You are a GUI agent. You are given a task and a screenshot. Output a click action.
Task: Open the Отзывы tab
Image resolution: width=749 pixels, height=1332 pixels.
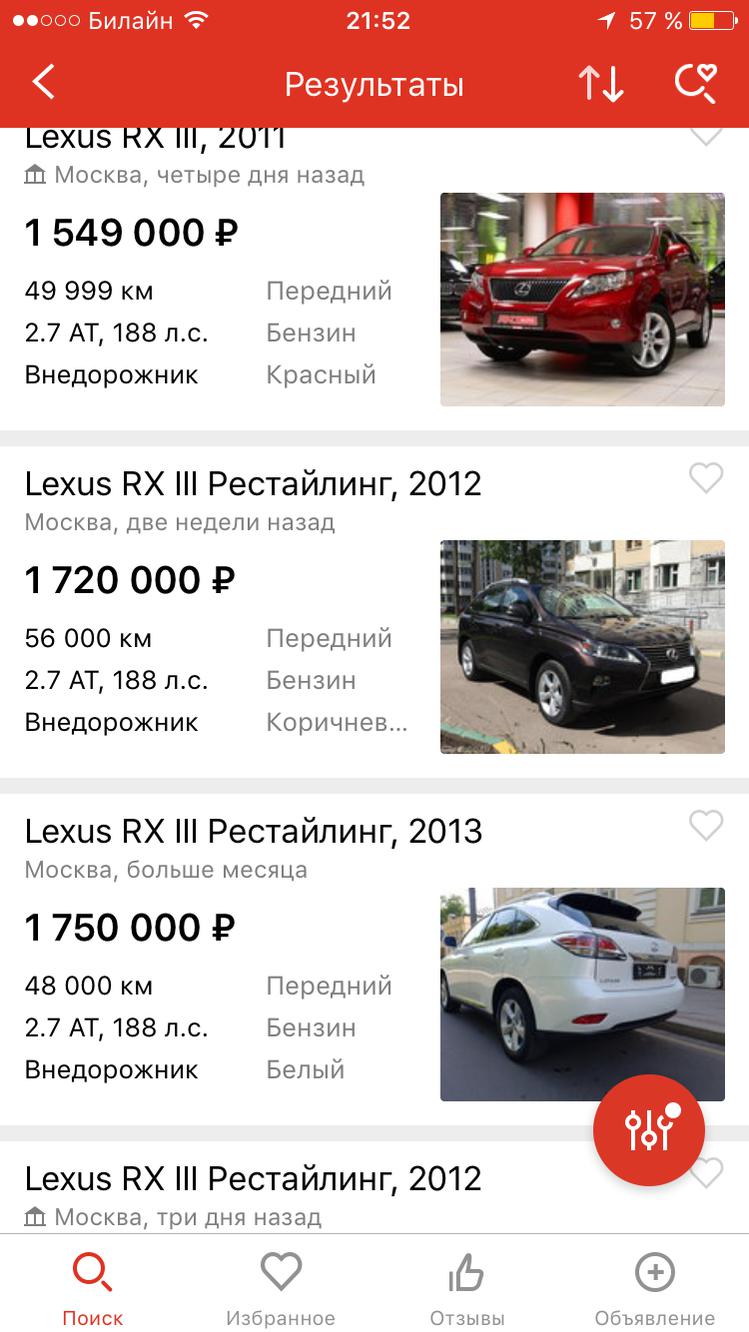coord(467,1288)
